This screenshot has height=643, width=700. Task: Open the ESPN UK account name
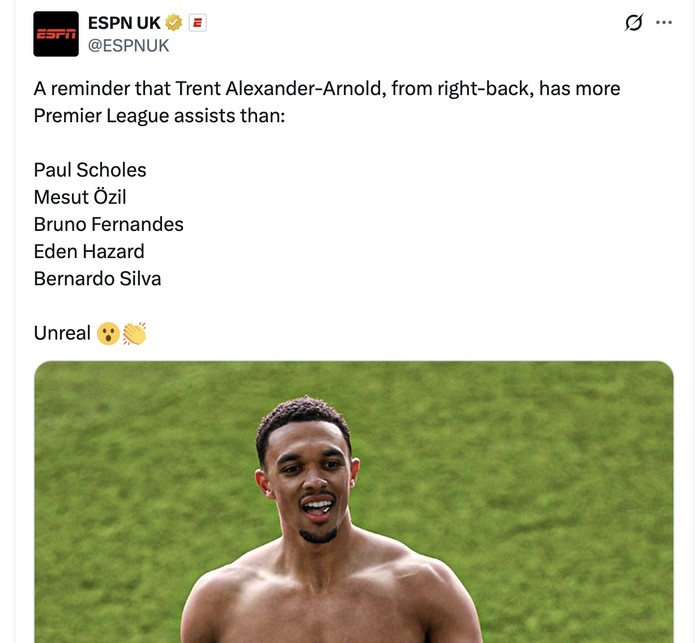(x=124, y=23)
